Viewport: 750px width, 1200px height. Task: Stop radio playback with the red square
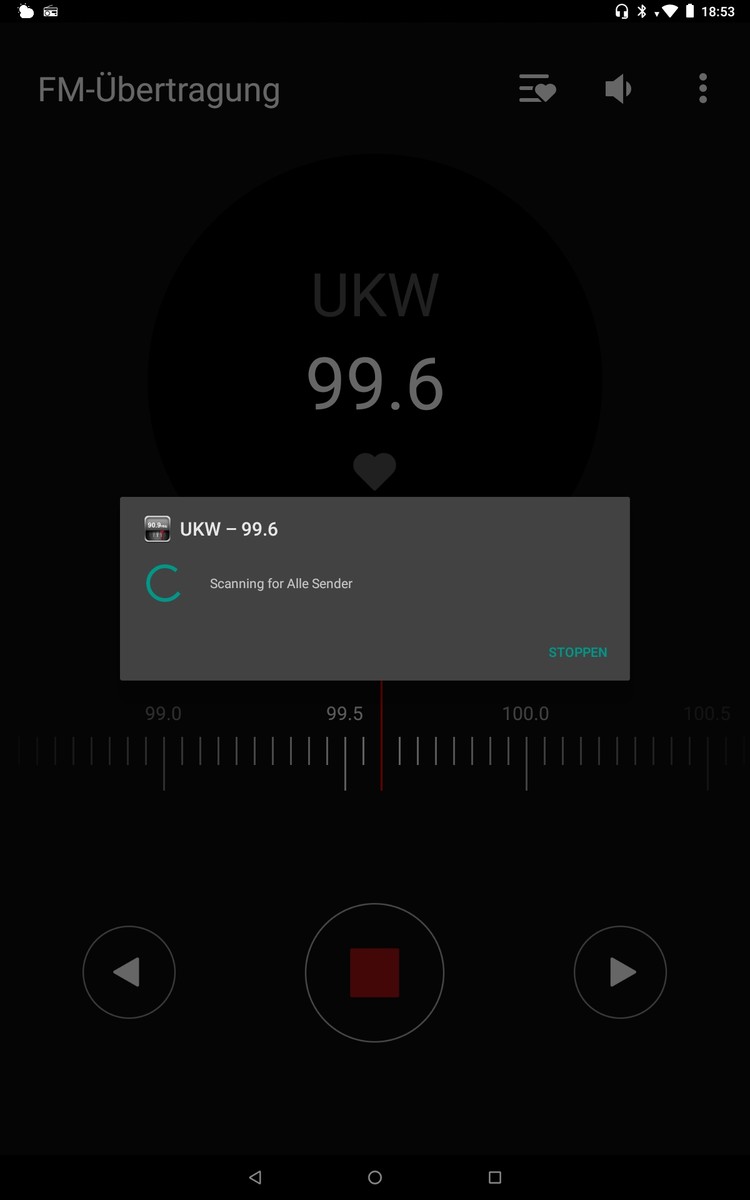374,972
